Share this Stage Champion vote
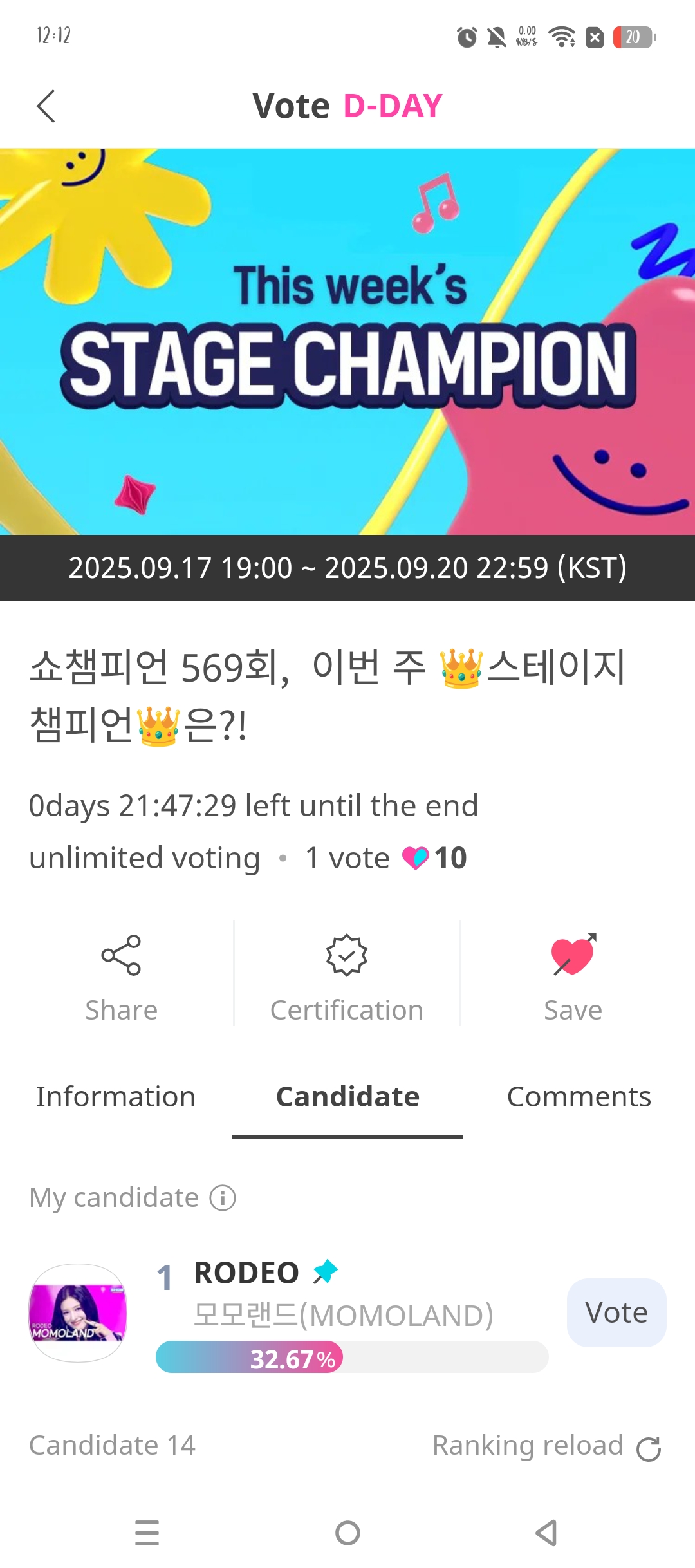This screenshot has height=1568, width=695. [x=121, y=974]
